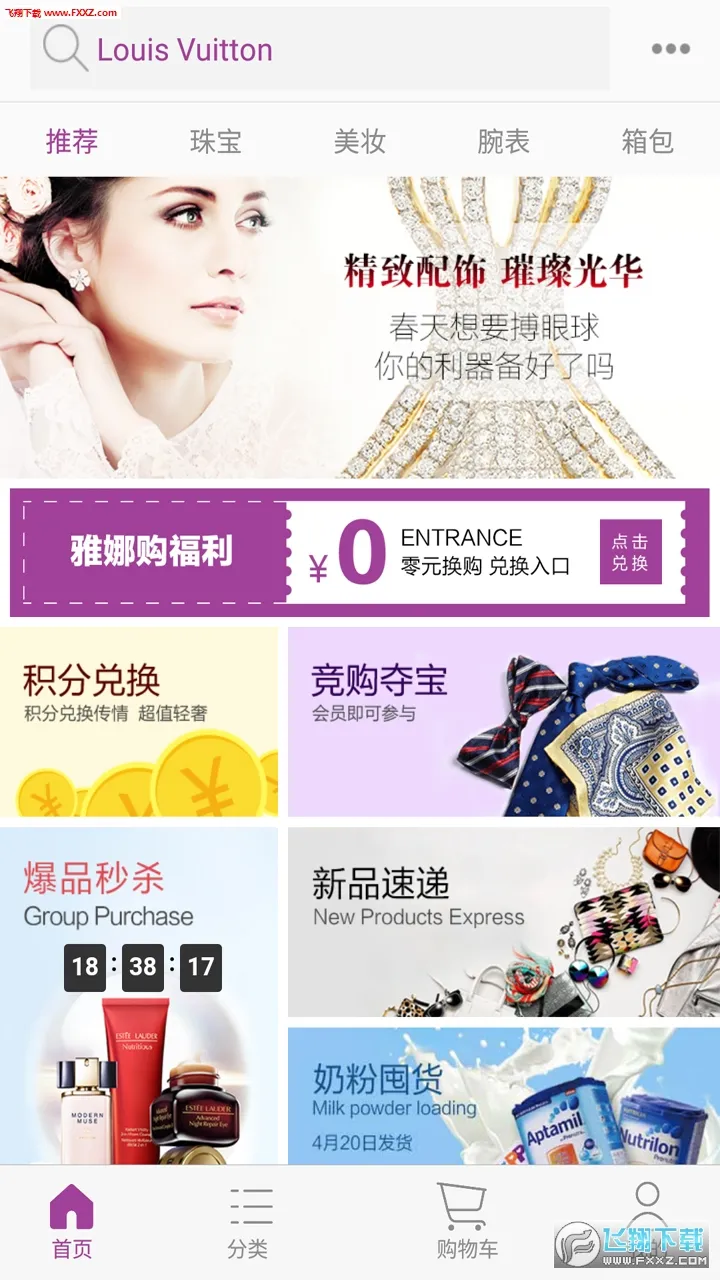This screenshot has width=720, height=1280.
Task: Open the 购物车 shopping cart
Action: pos(466,1222)
